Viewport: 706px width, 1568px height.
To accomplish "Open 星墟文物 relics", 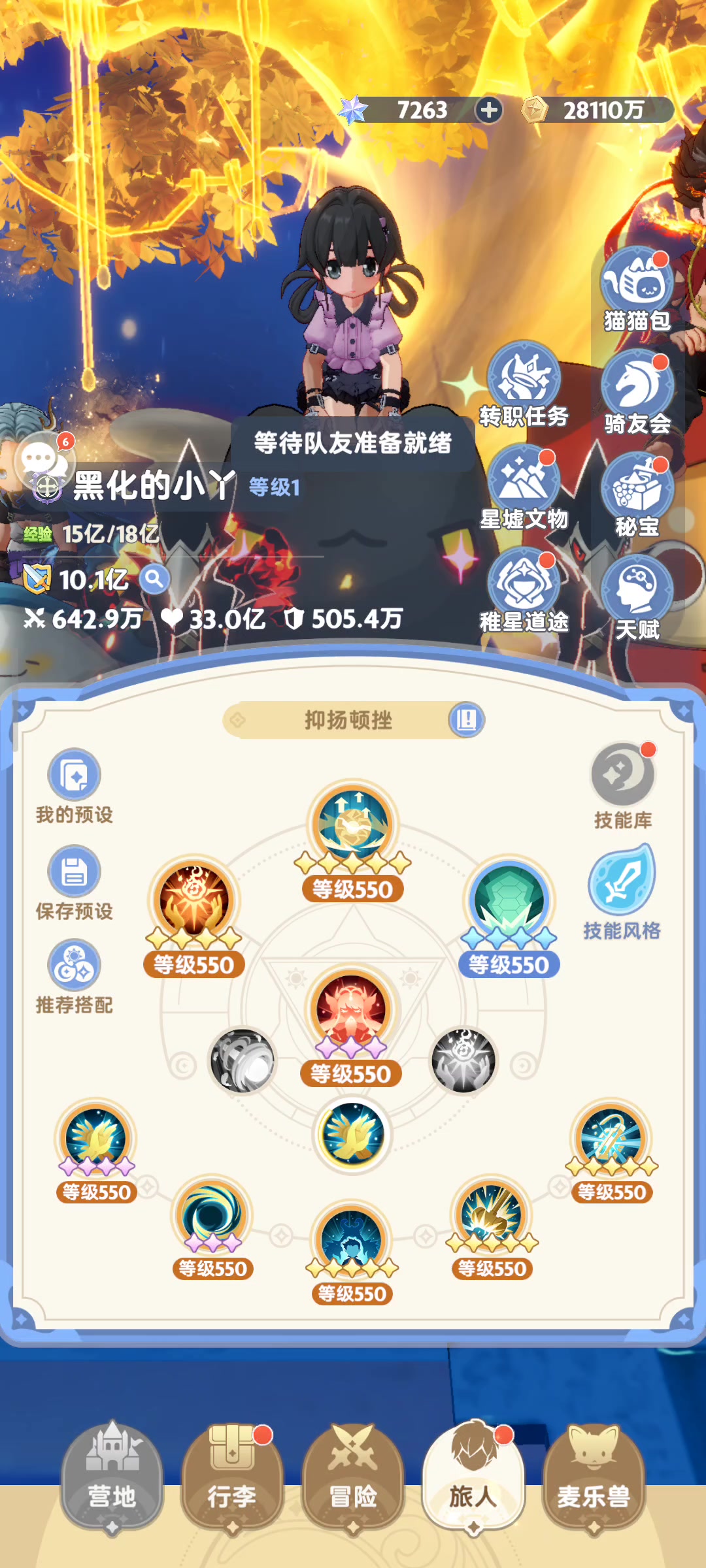I will (x=524, y=487).
